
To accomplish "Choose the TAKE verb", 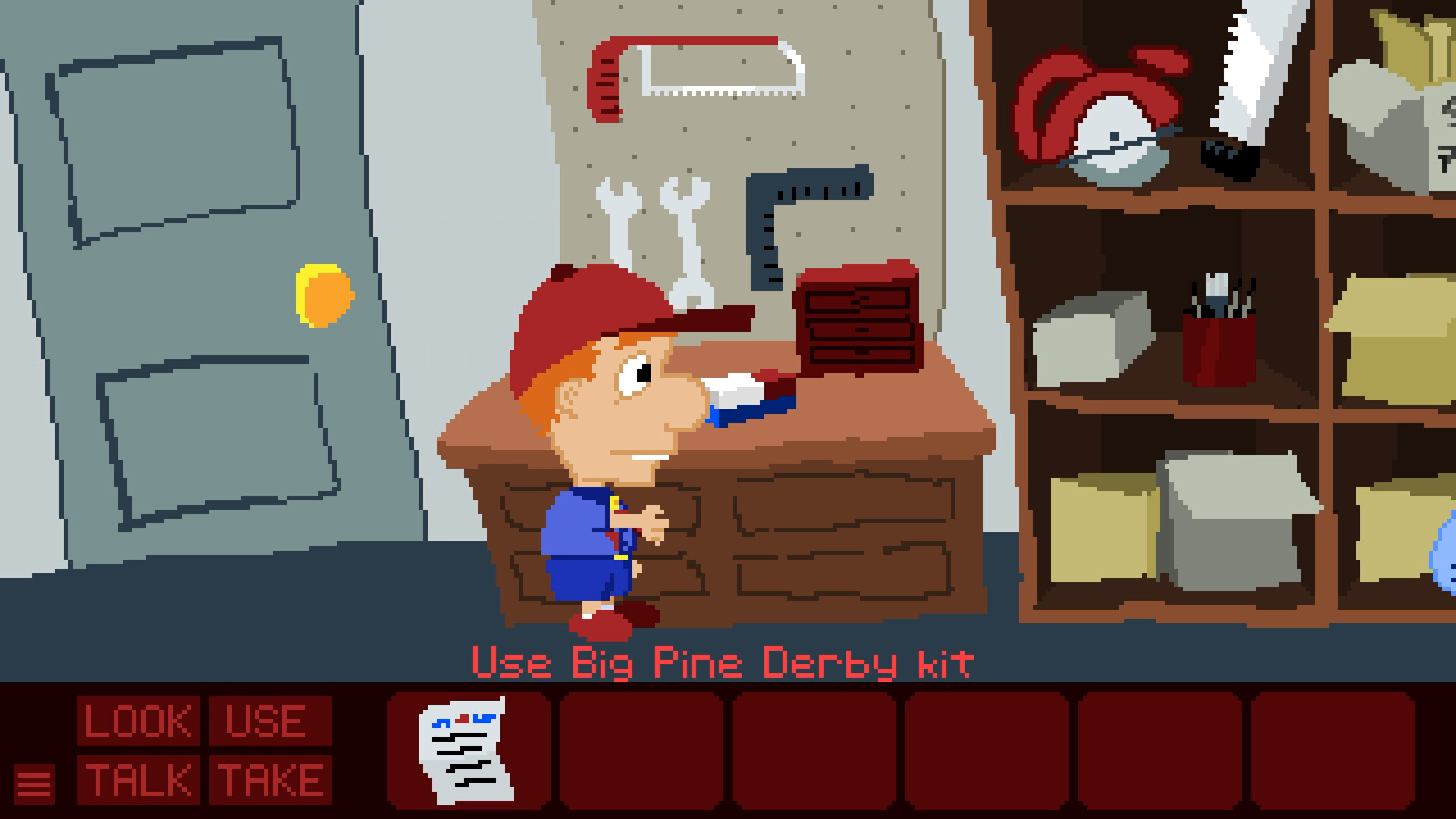I will pyautogui.click(x=269, y=780).
